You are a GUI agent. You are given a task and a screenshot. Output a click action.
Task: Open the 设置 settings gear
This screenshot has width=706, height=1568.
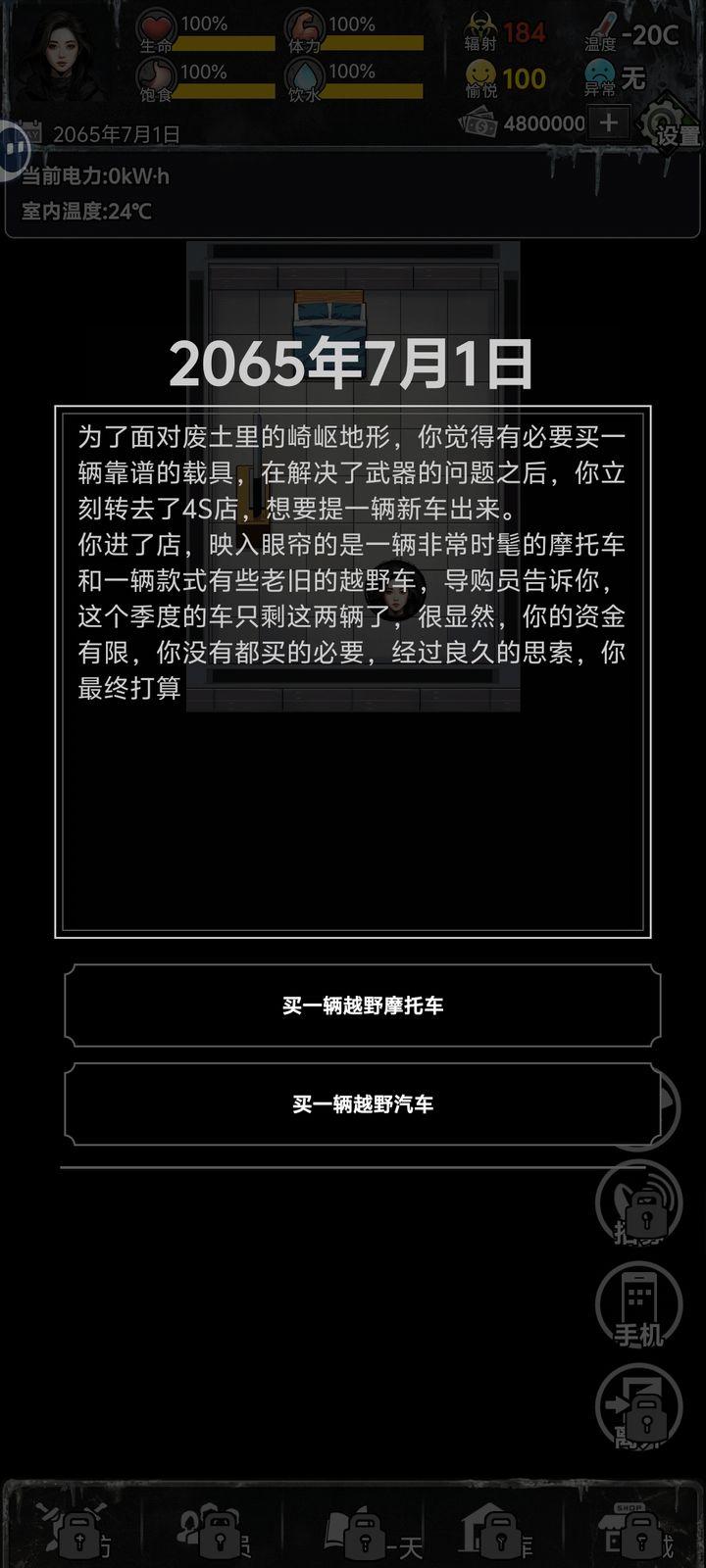click(675, 125)
